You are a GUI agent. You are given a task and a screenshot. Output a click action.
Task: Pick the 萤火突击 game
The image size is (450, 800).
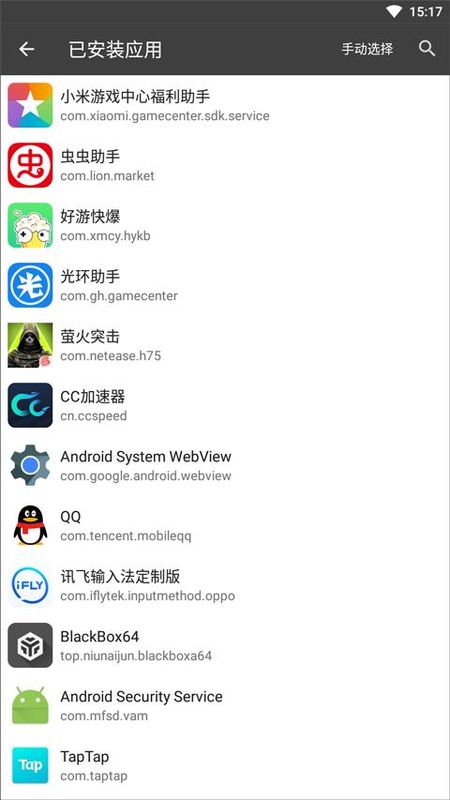225,345
